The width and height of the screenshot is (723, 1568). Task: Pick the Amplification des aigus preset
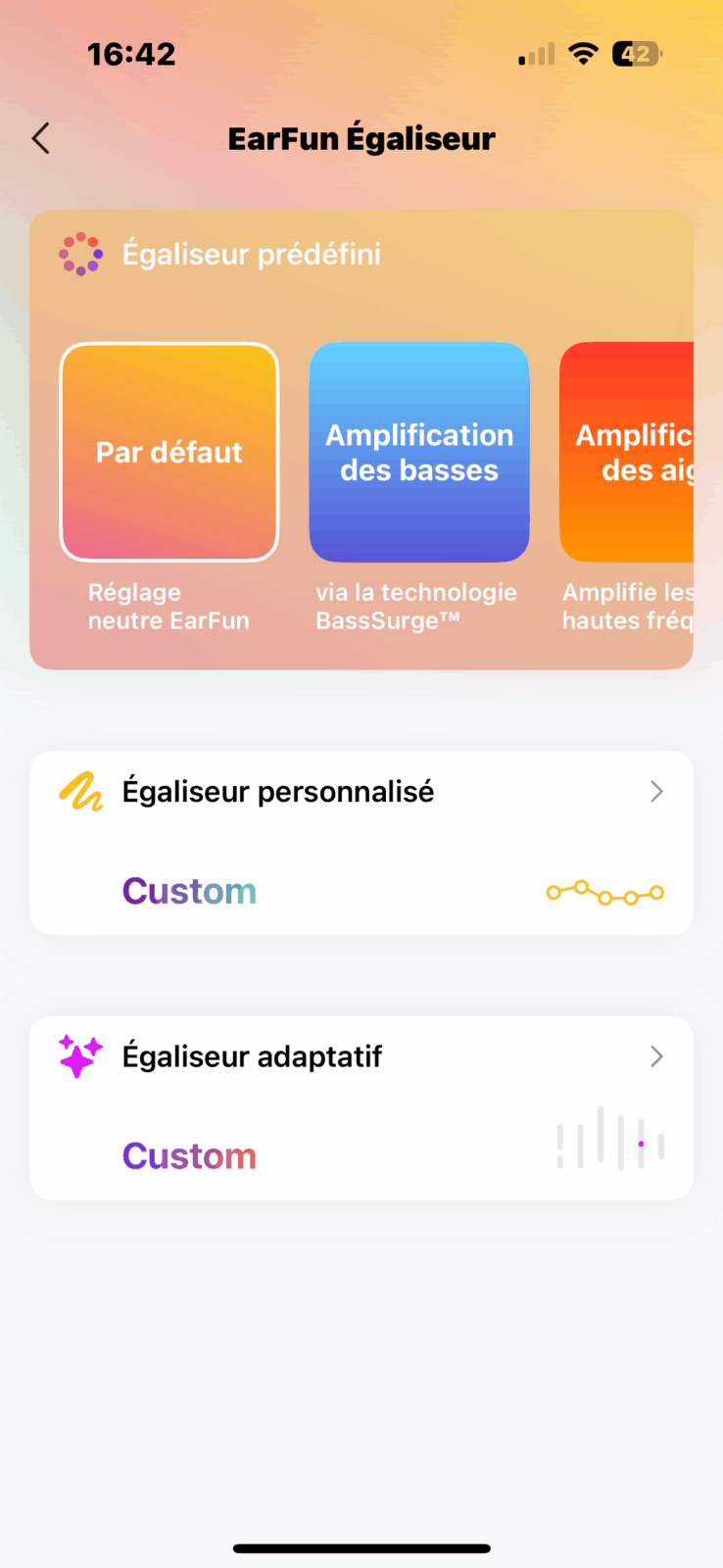coord(627,452)
